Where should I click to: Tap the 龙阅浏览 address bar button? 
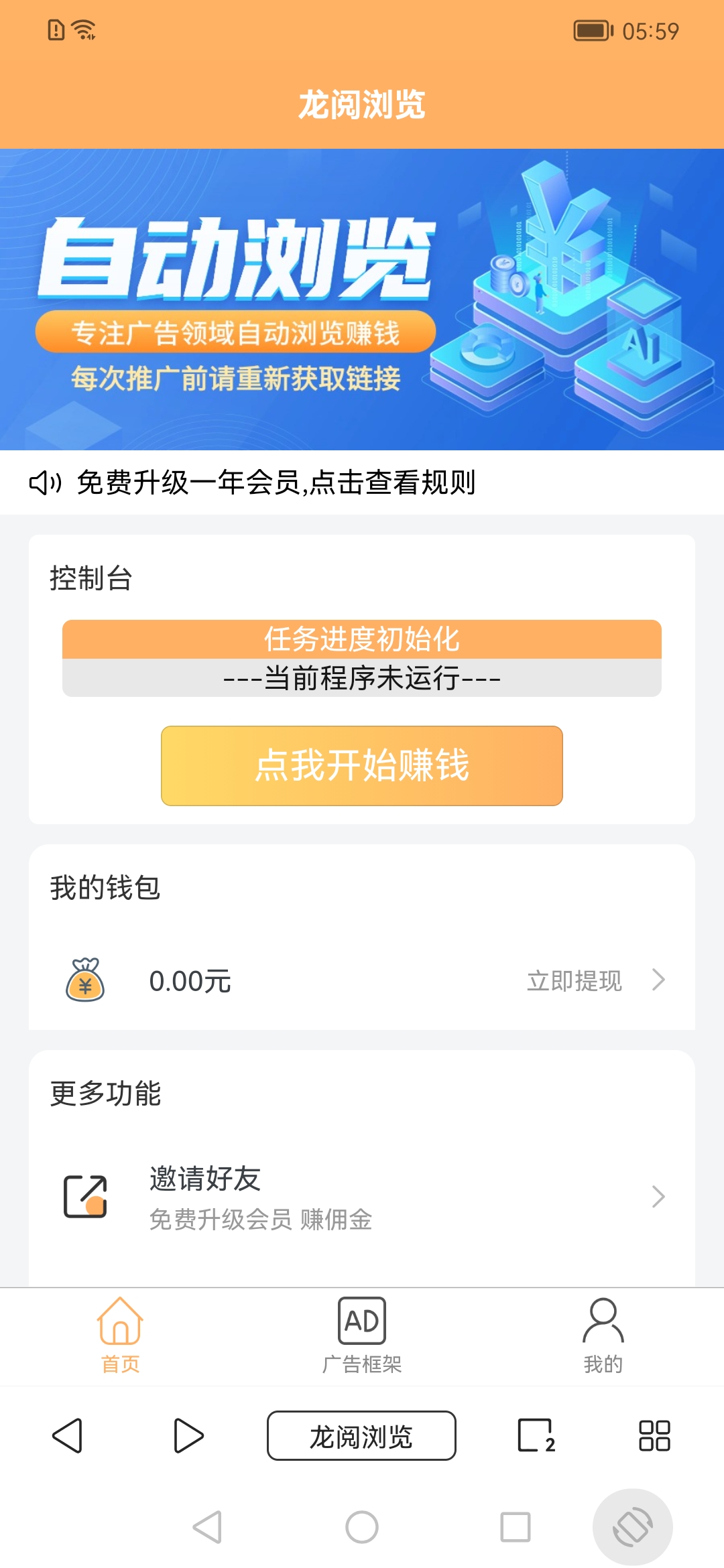(361, 1436)
